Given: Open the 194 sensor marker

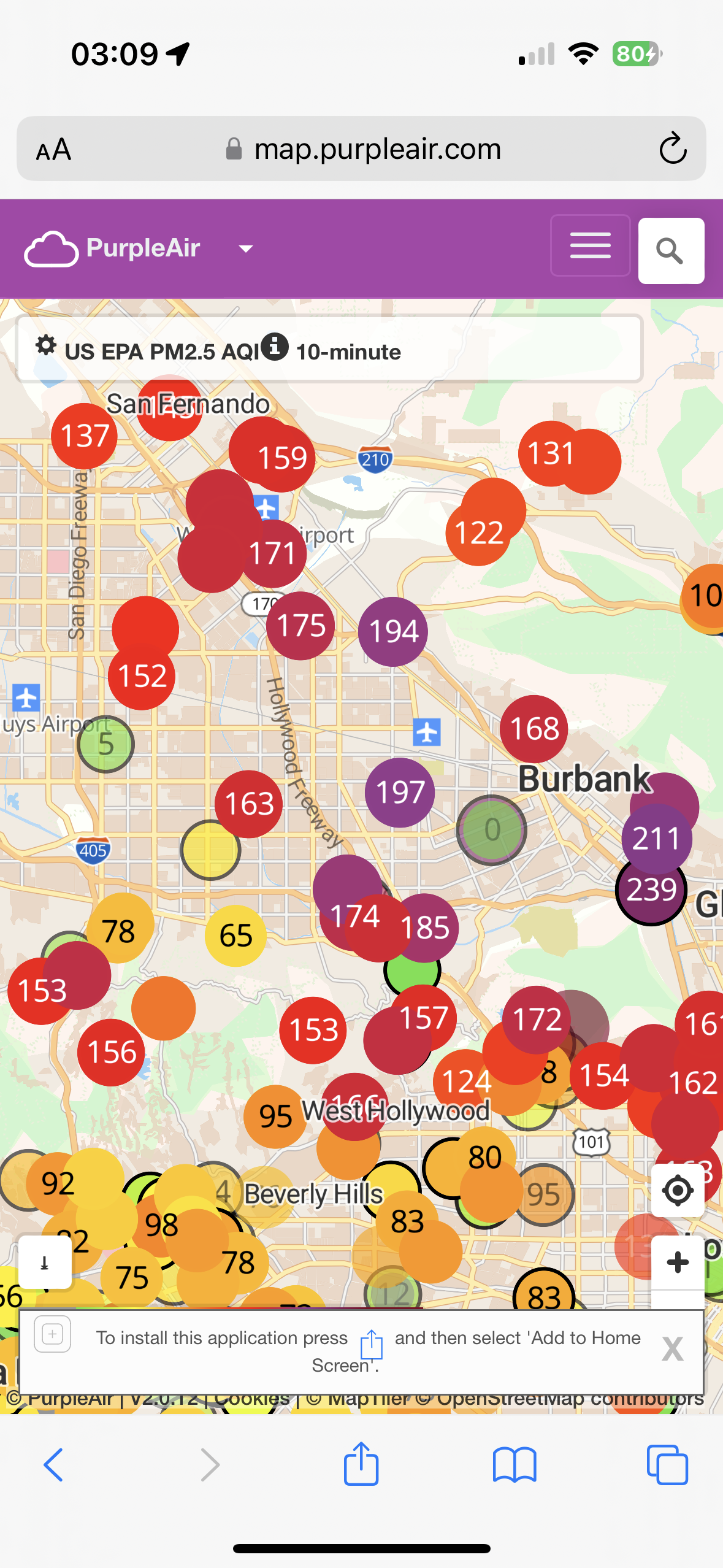Looking at the screenshot, I should (393, 631).
